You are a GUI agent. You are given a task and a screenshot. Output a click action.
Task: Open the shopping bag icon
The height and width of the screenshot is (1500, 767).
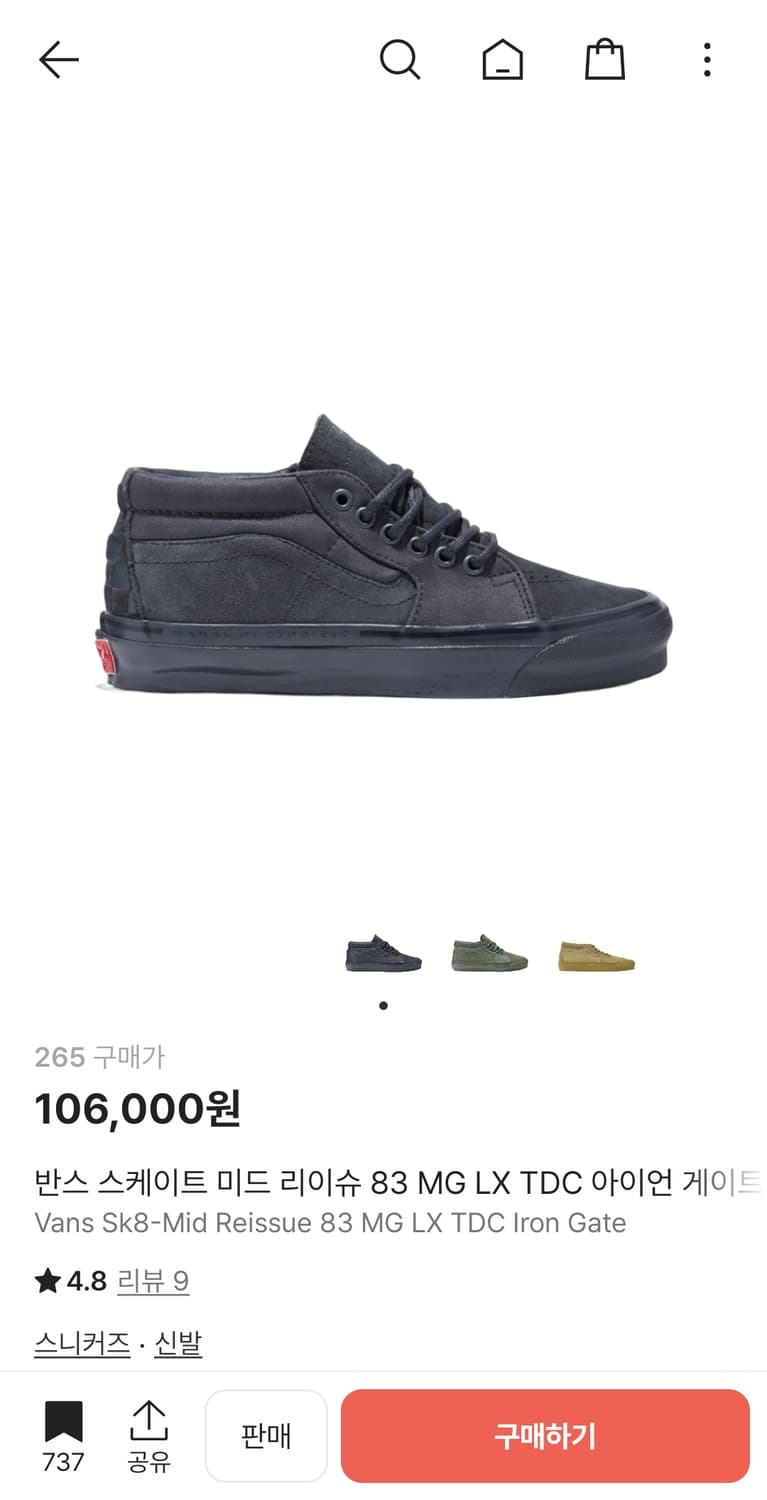[604, 59]
